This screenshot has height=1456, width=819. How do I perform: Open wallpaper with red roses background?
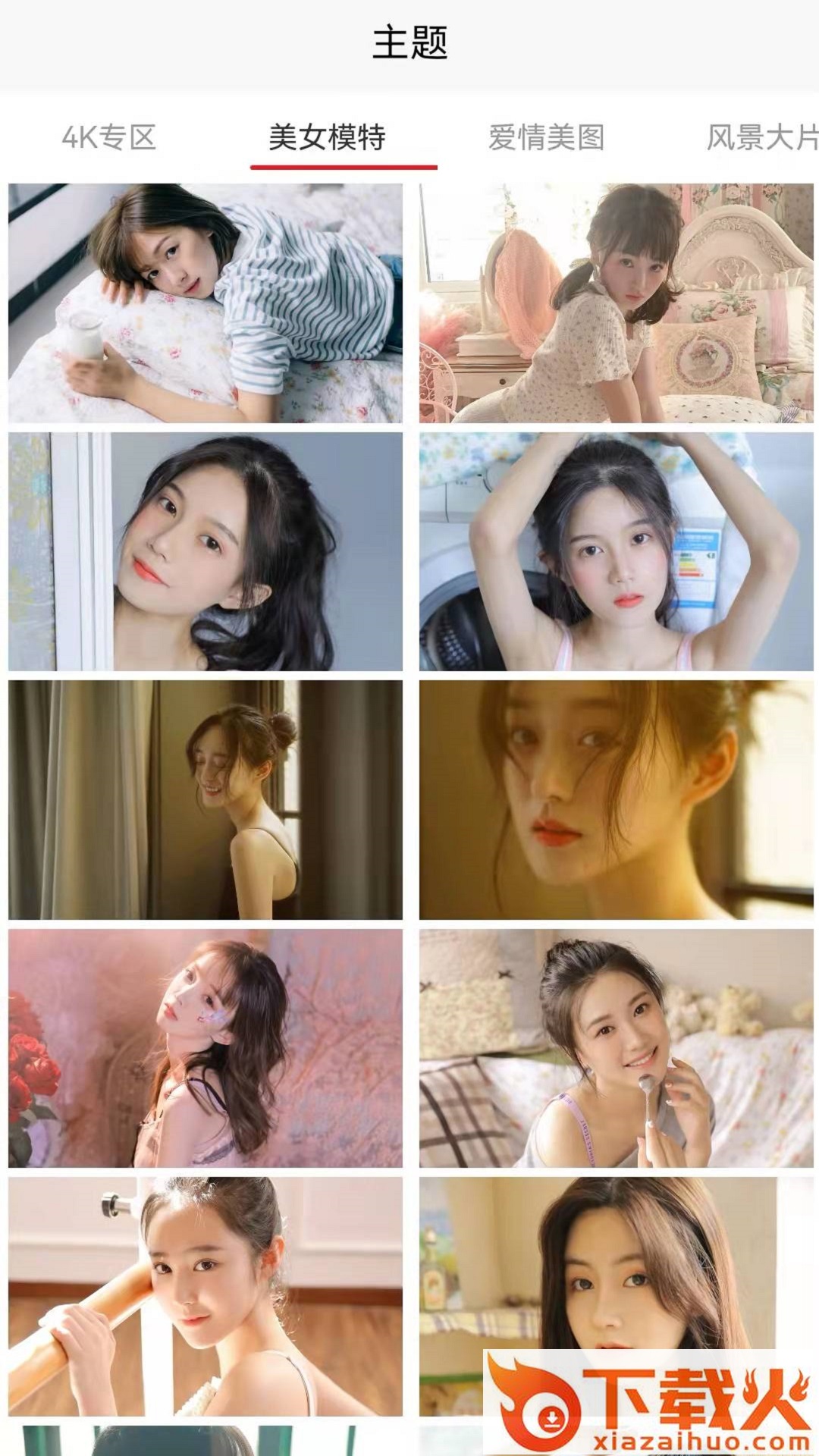tap(206, 1048)
